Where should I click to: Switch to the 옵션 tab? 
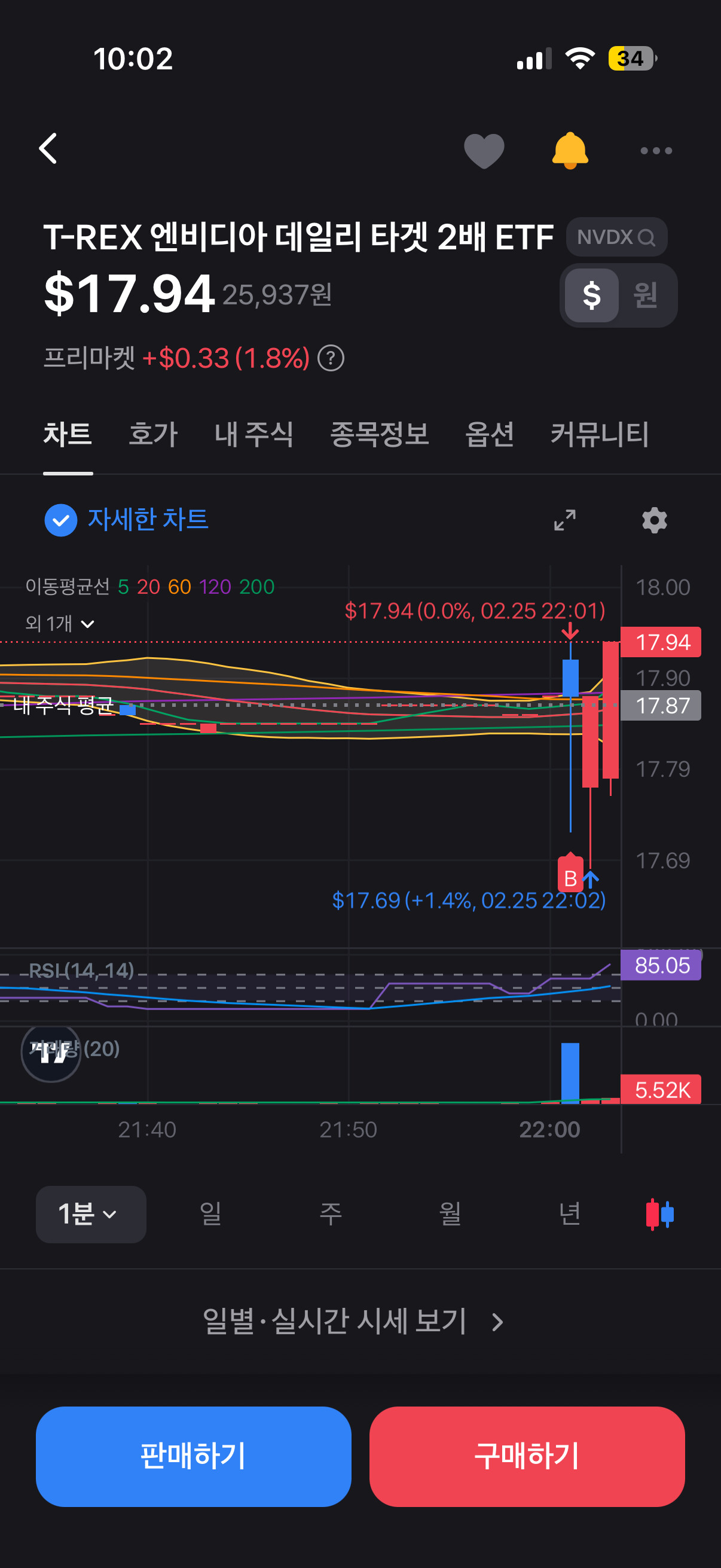[x=489, y=435]
